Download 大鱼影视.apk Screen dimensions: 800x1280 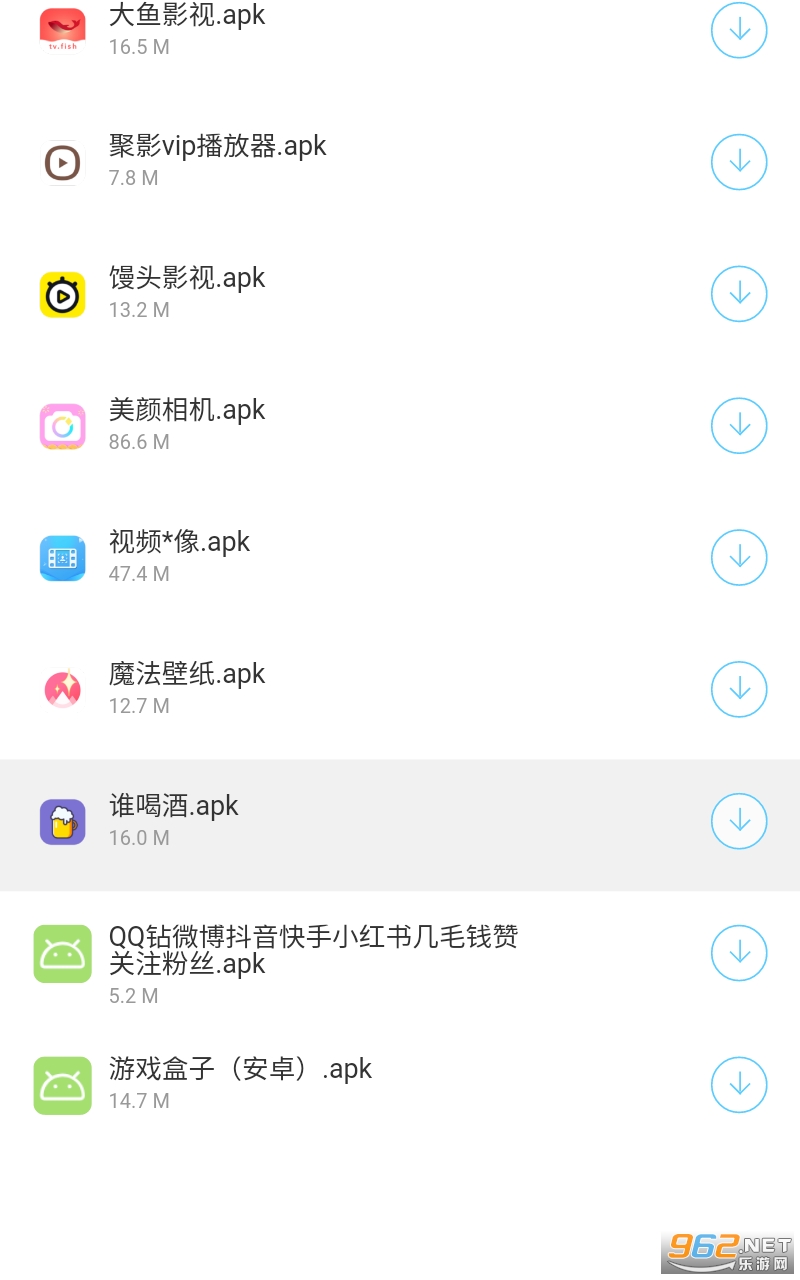(x=739, y=30)
